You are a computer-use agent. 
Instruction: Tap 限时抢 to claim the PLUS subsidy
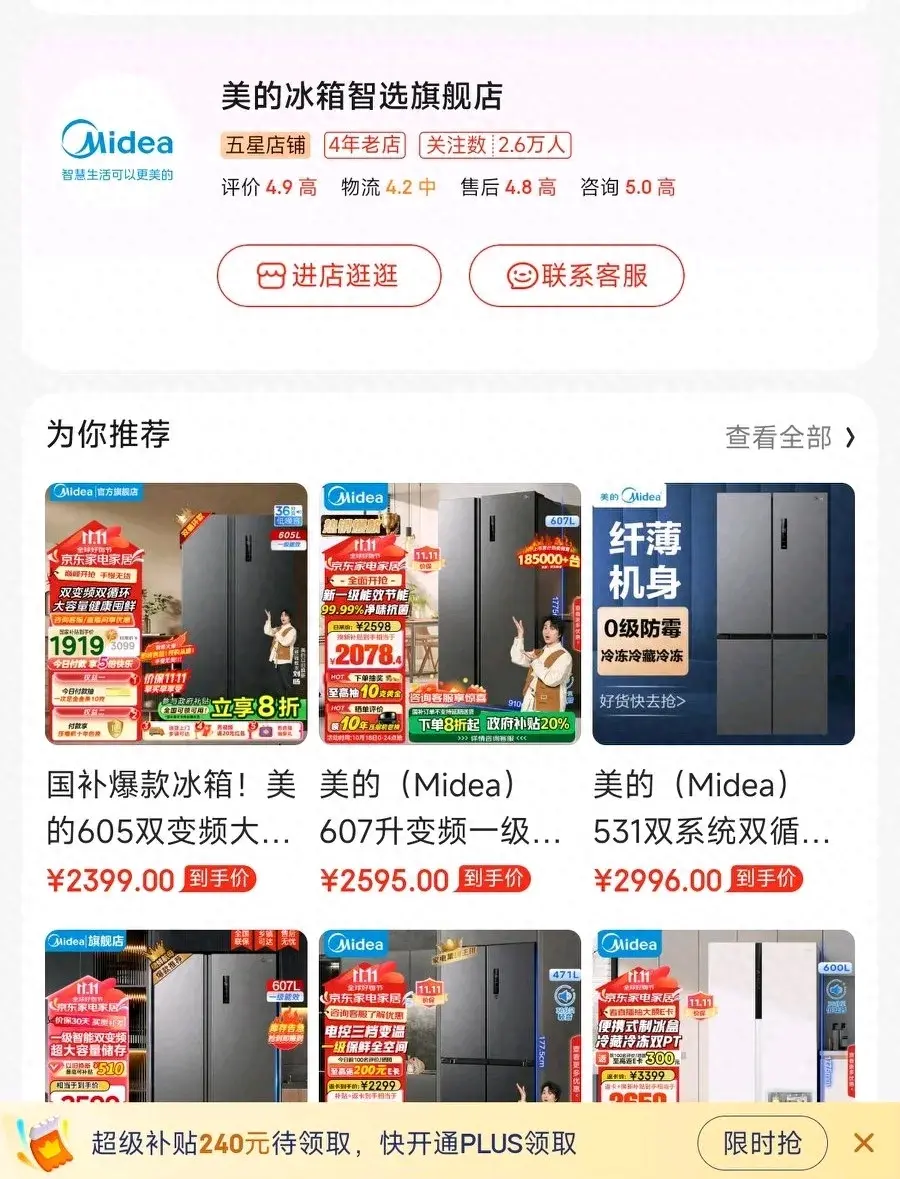click(762, 1142)
